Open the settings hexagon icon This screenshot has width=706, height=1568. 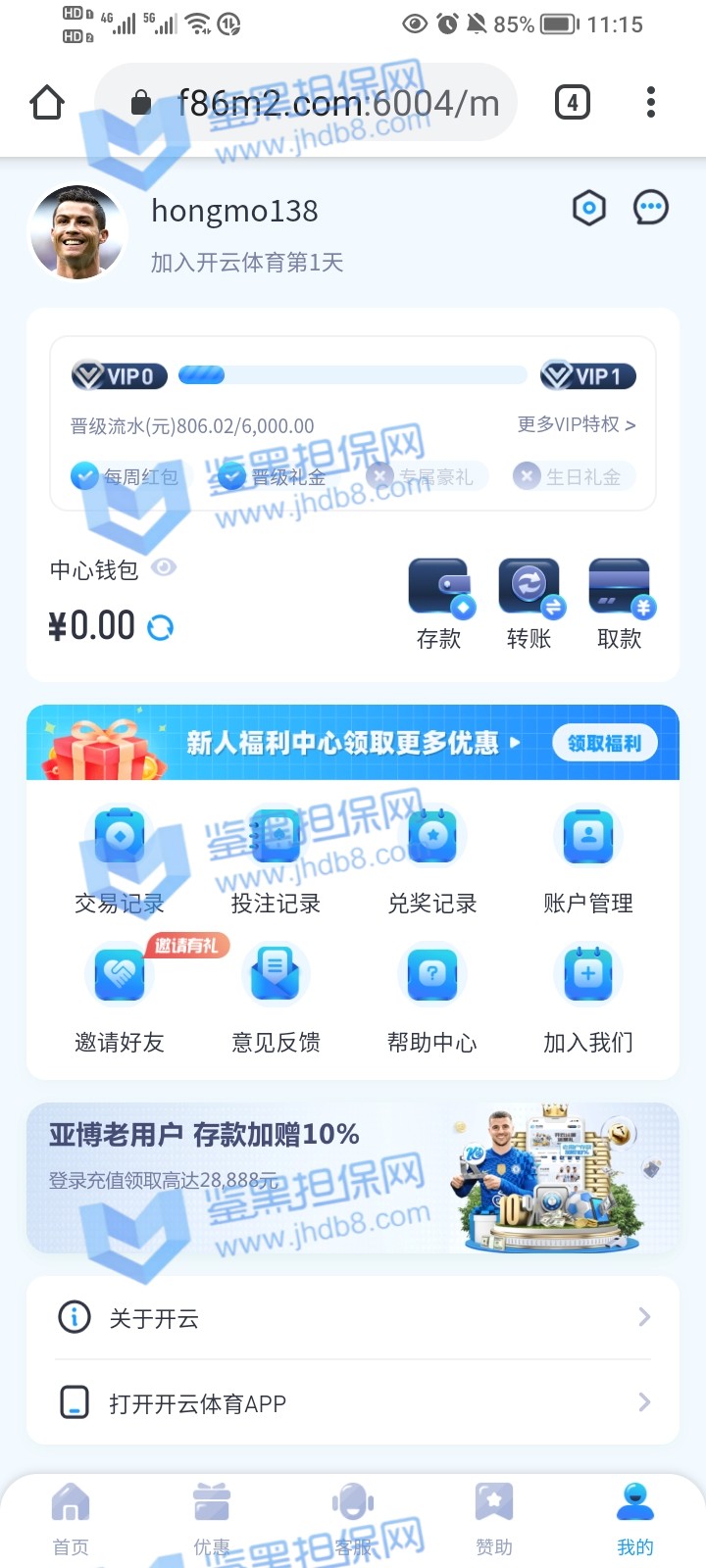pos(588,208)
